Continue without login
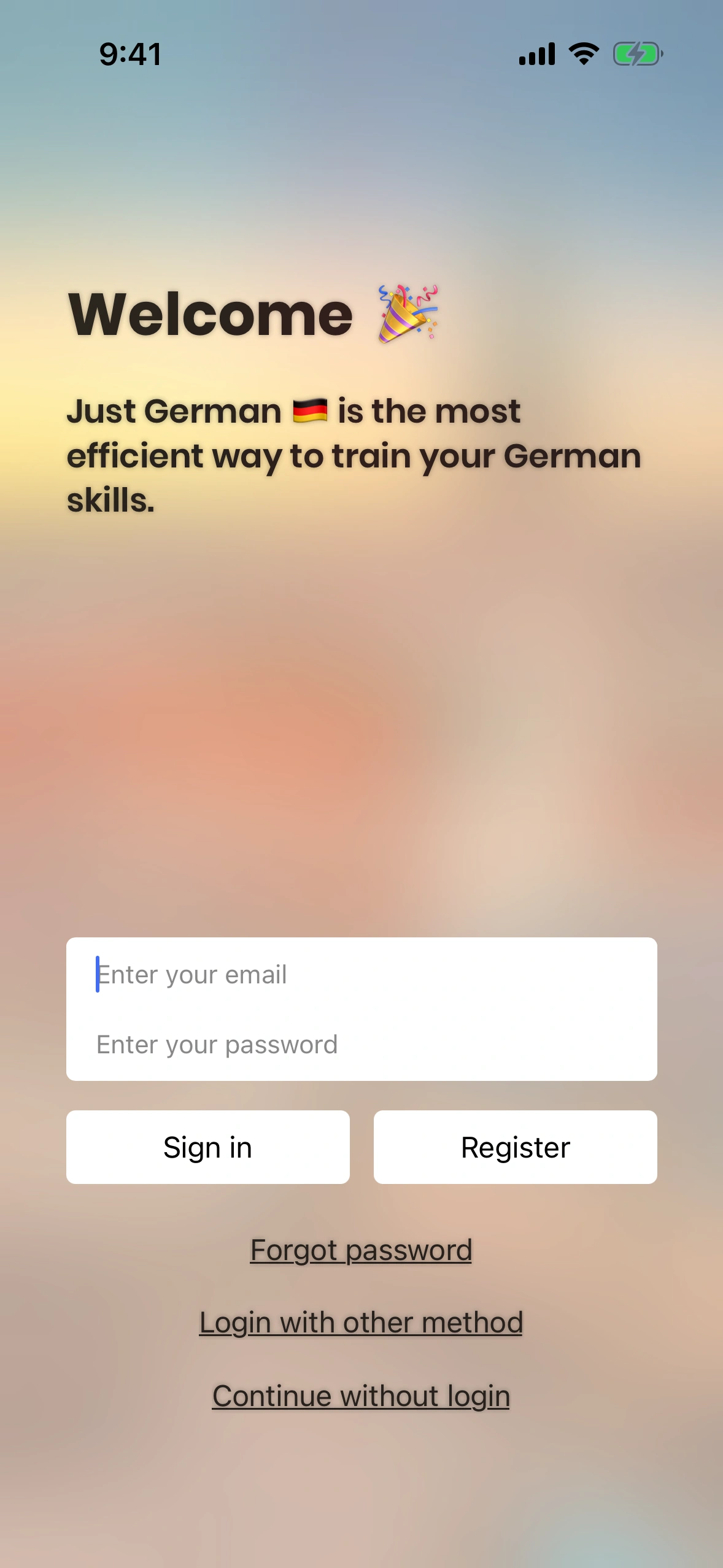The height and width of the screenshot is (1568, 723). [361, 1396]
